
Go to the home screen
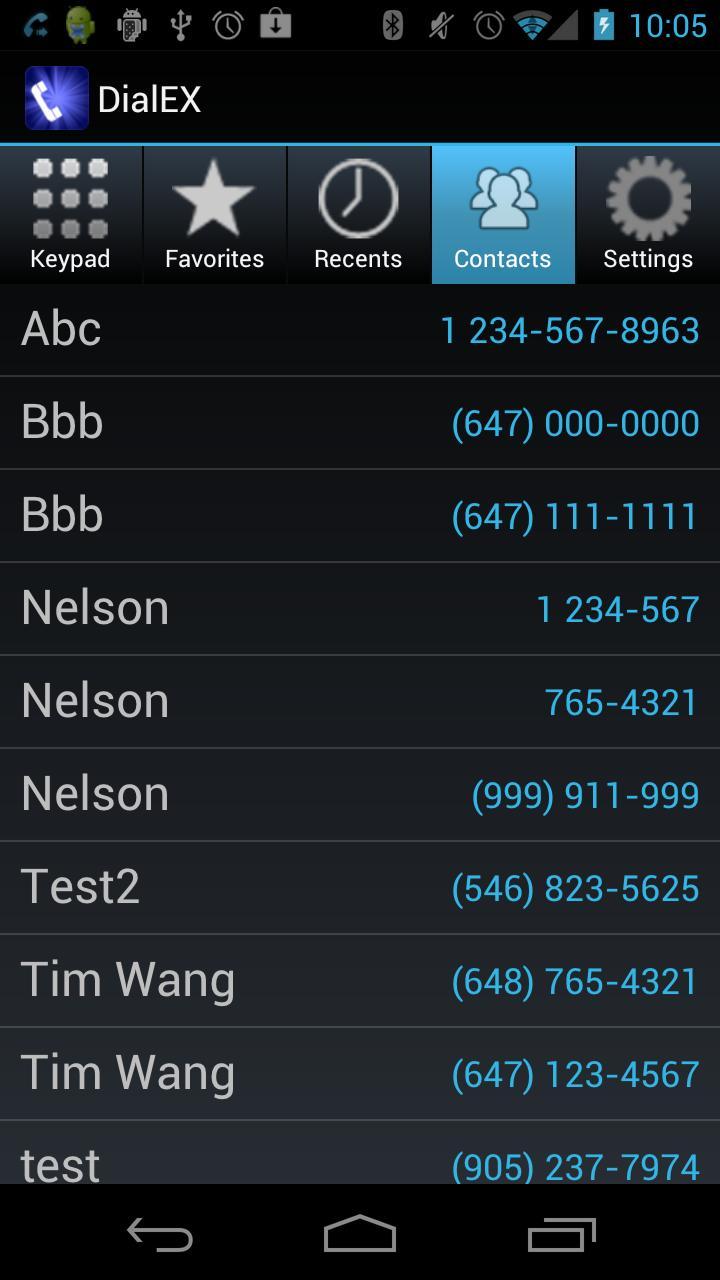pyautogui.click(x=360, y=1236)
